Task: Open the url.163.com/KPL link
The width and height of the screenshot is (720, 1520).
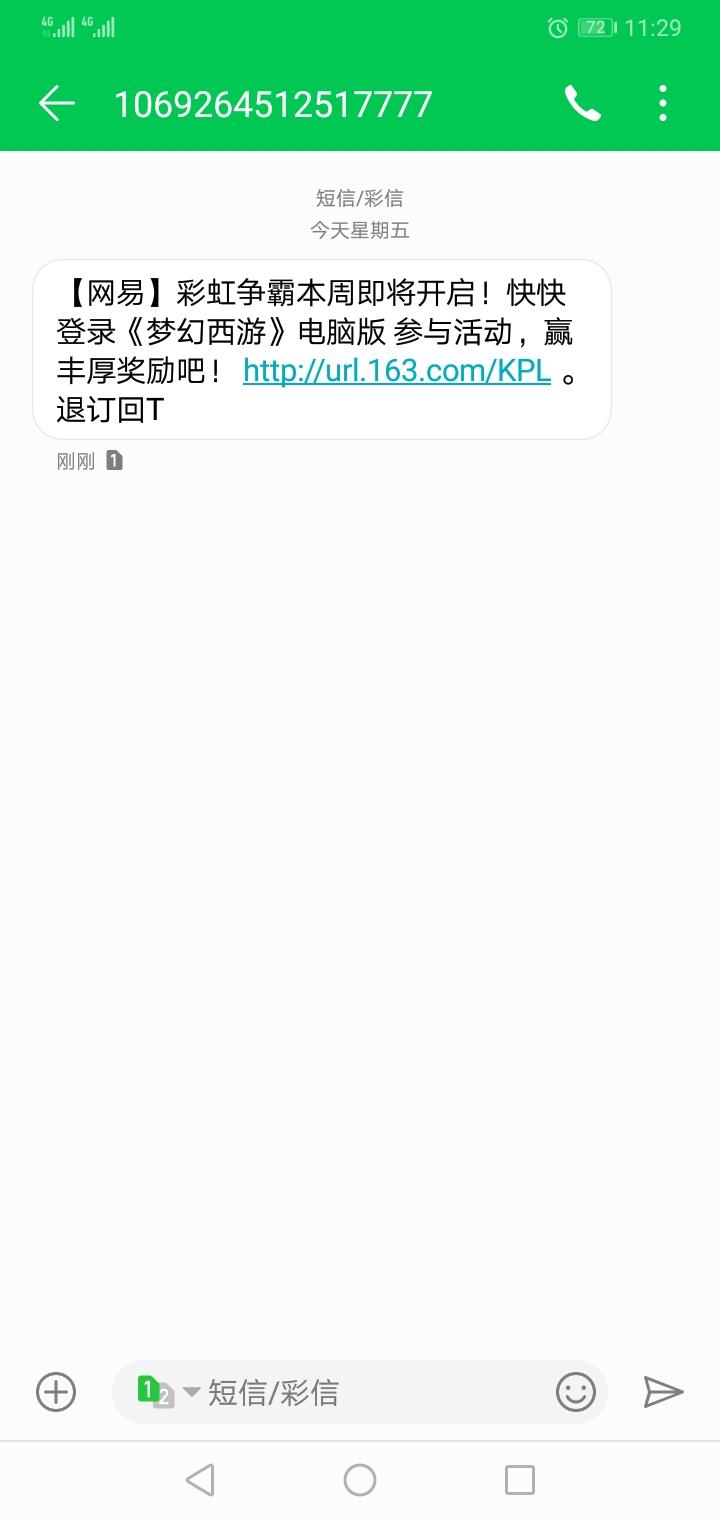Action: (397, 371)
